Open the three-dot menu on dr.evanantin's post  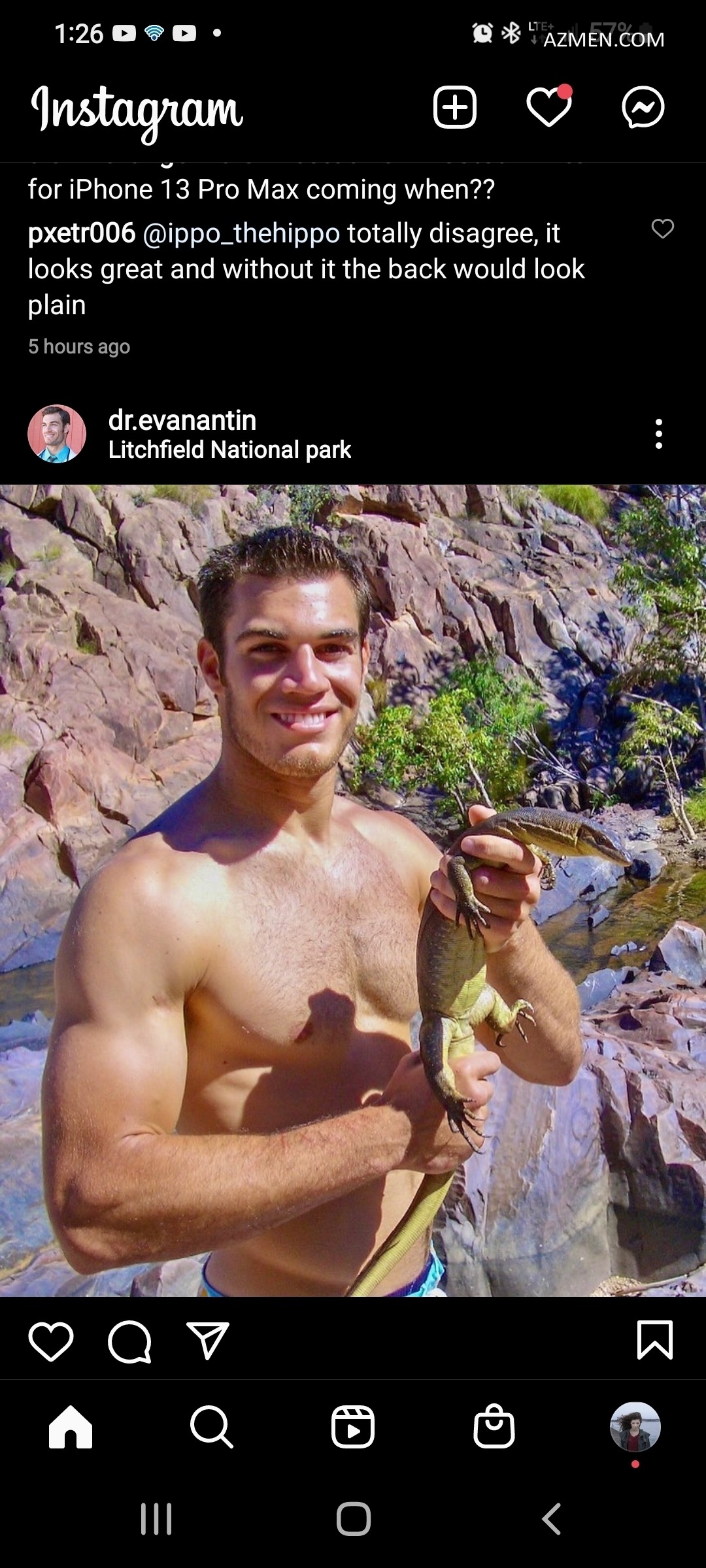(658, 434)
